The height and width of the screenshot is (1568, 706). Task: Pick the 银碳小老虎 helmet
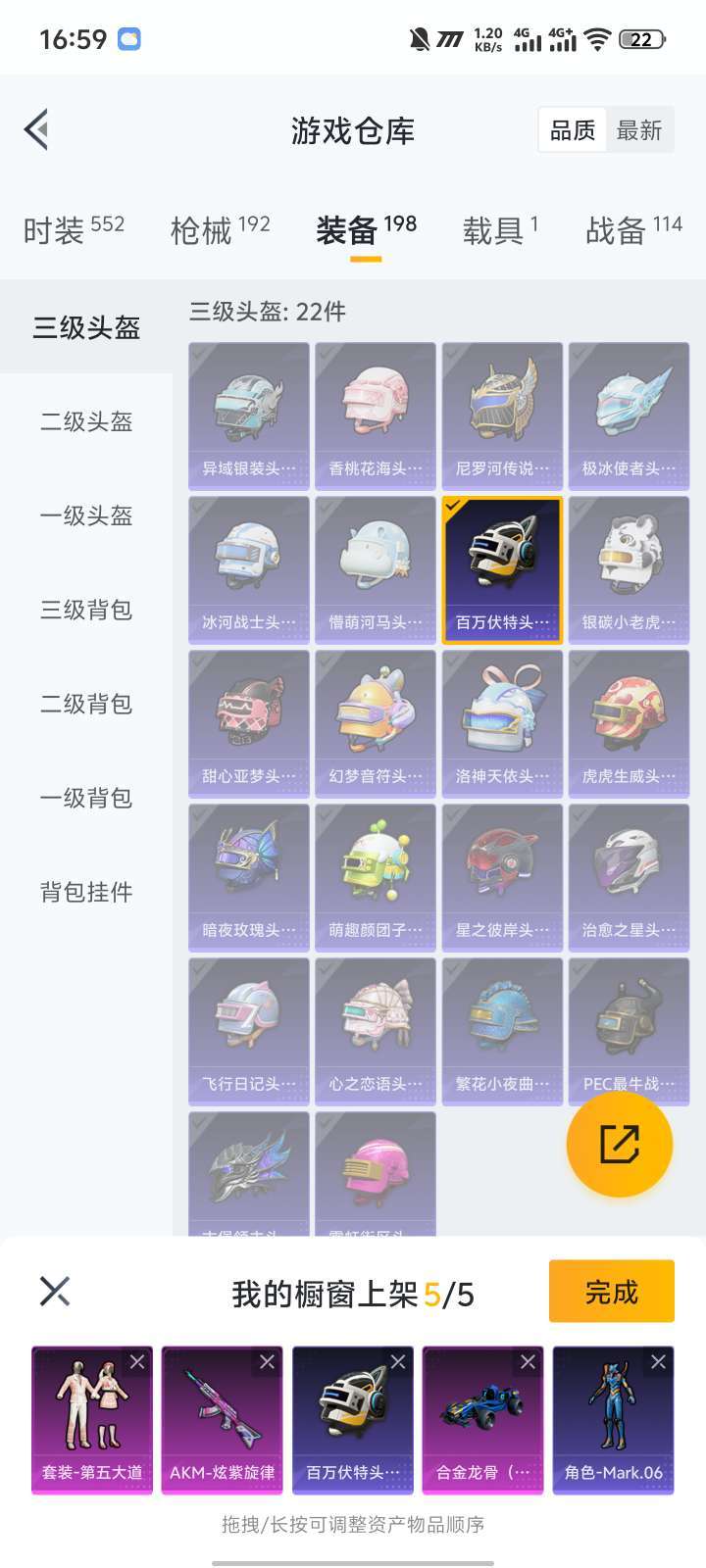(629, 569)
